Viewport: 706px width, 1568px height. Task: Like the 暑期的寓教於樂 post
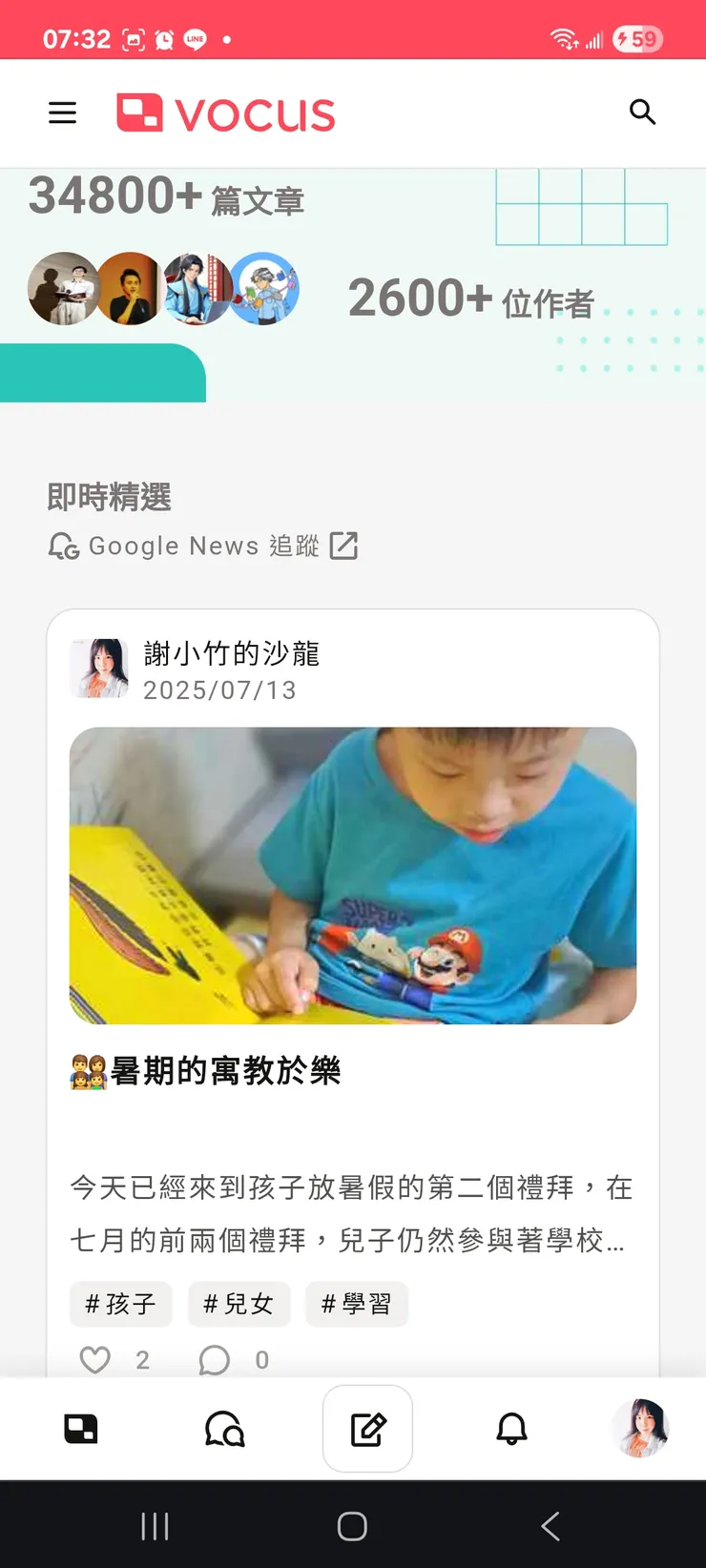pyautogui.click(x=95, y=1360)
